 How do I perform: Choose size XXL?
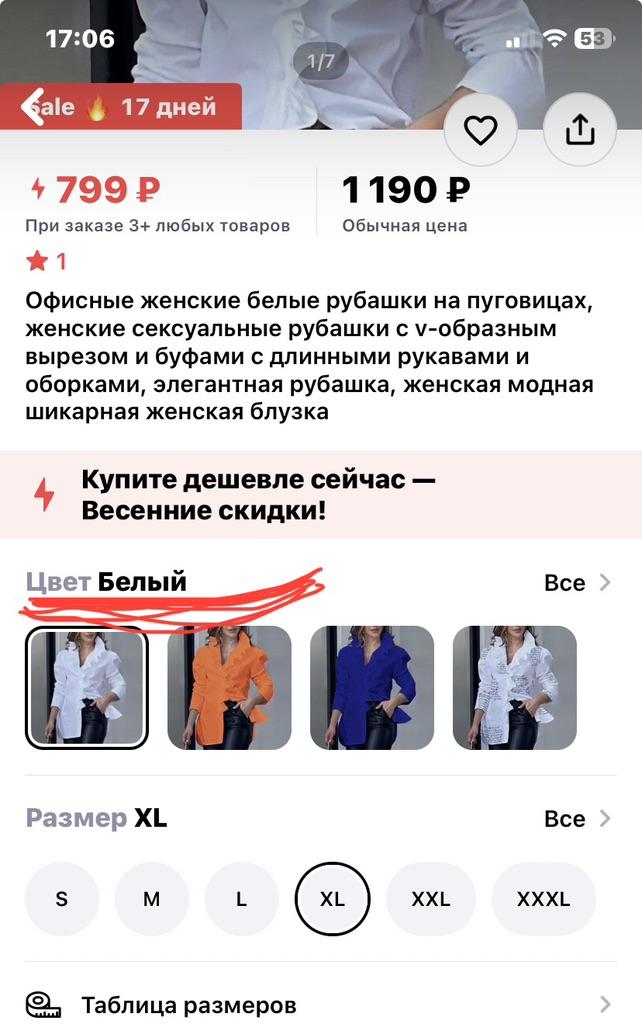click(431, 899)
